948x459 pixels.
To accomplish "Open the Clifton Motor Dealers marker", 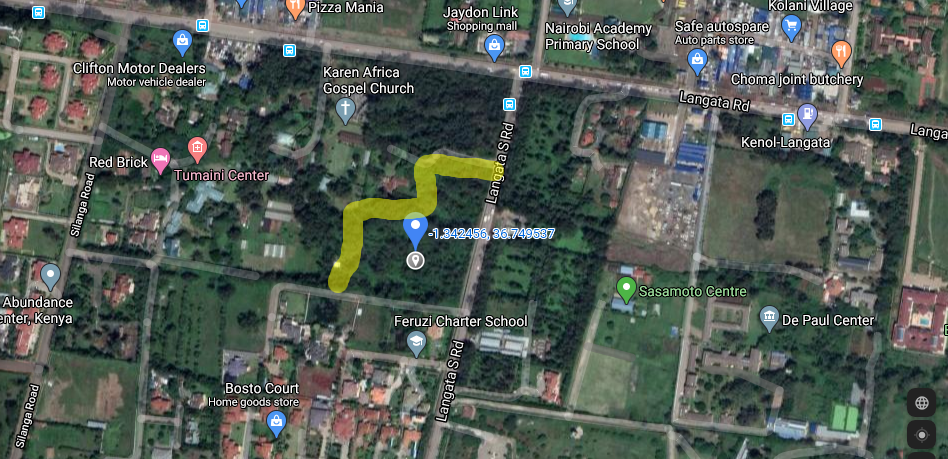I will (183, 42).
